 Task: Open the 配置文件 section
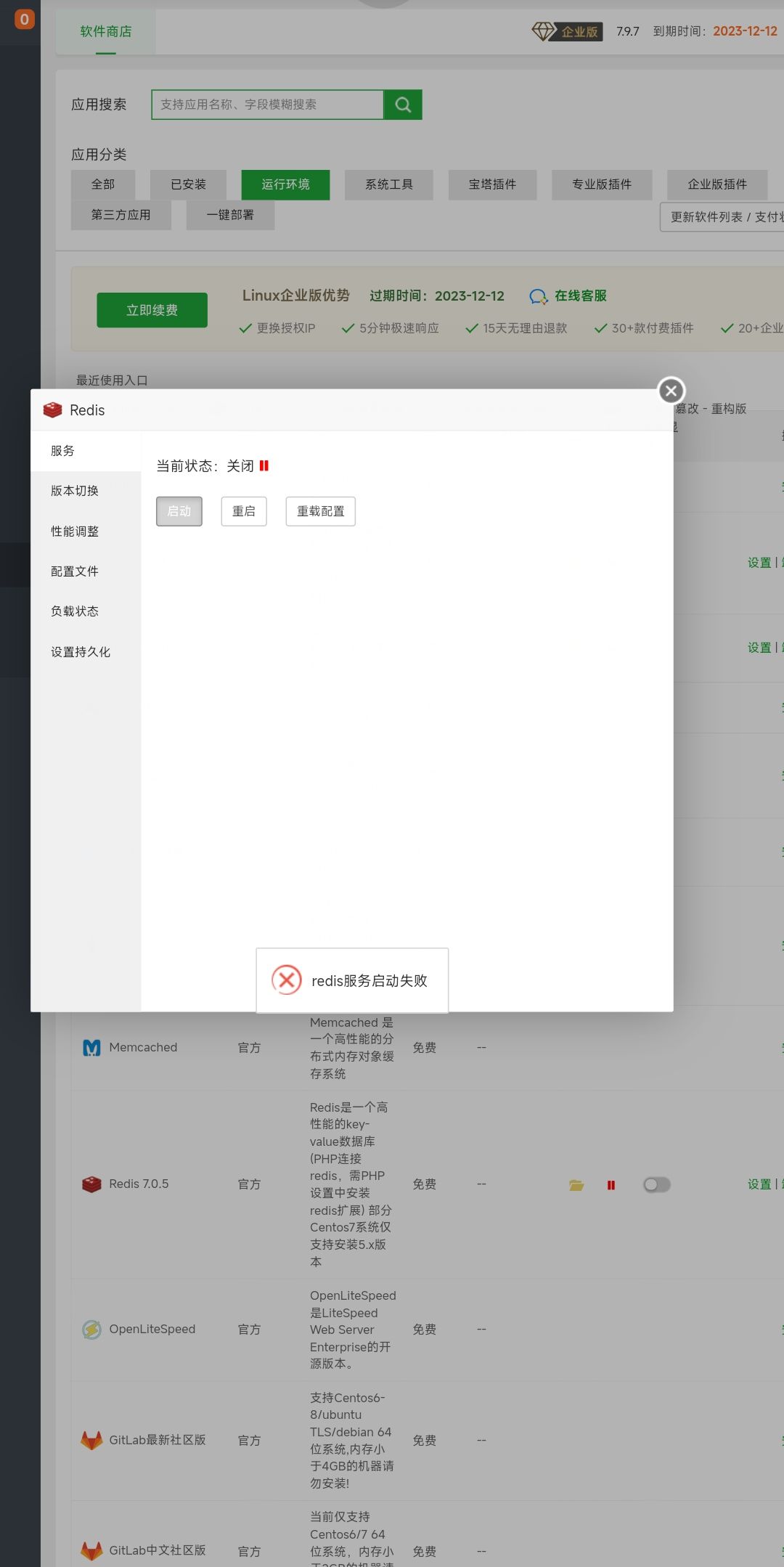pyautogui.click(x=75, y=571)
